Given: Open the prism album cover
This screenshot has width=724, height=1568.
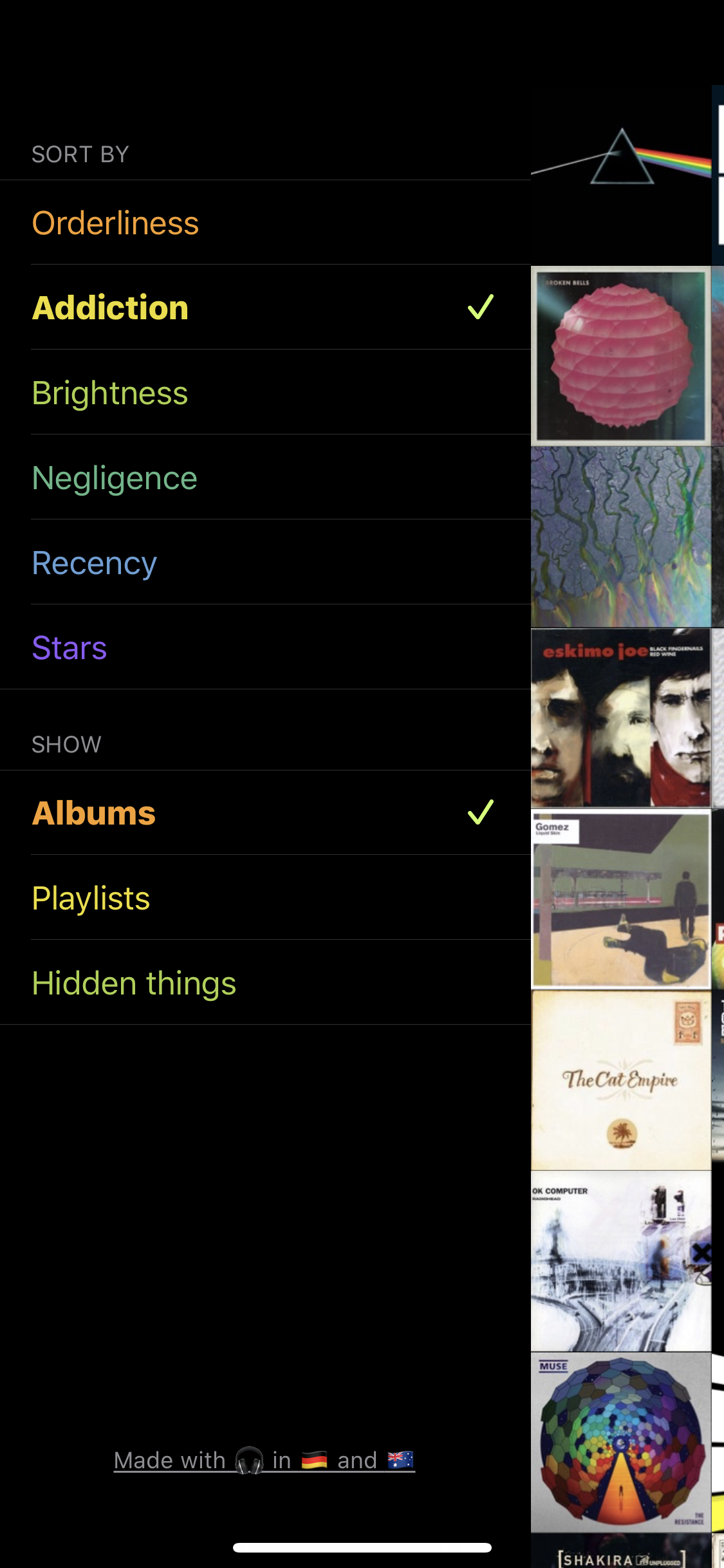Looking at the screenshot, I should (621, 175).
